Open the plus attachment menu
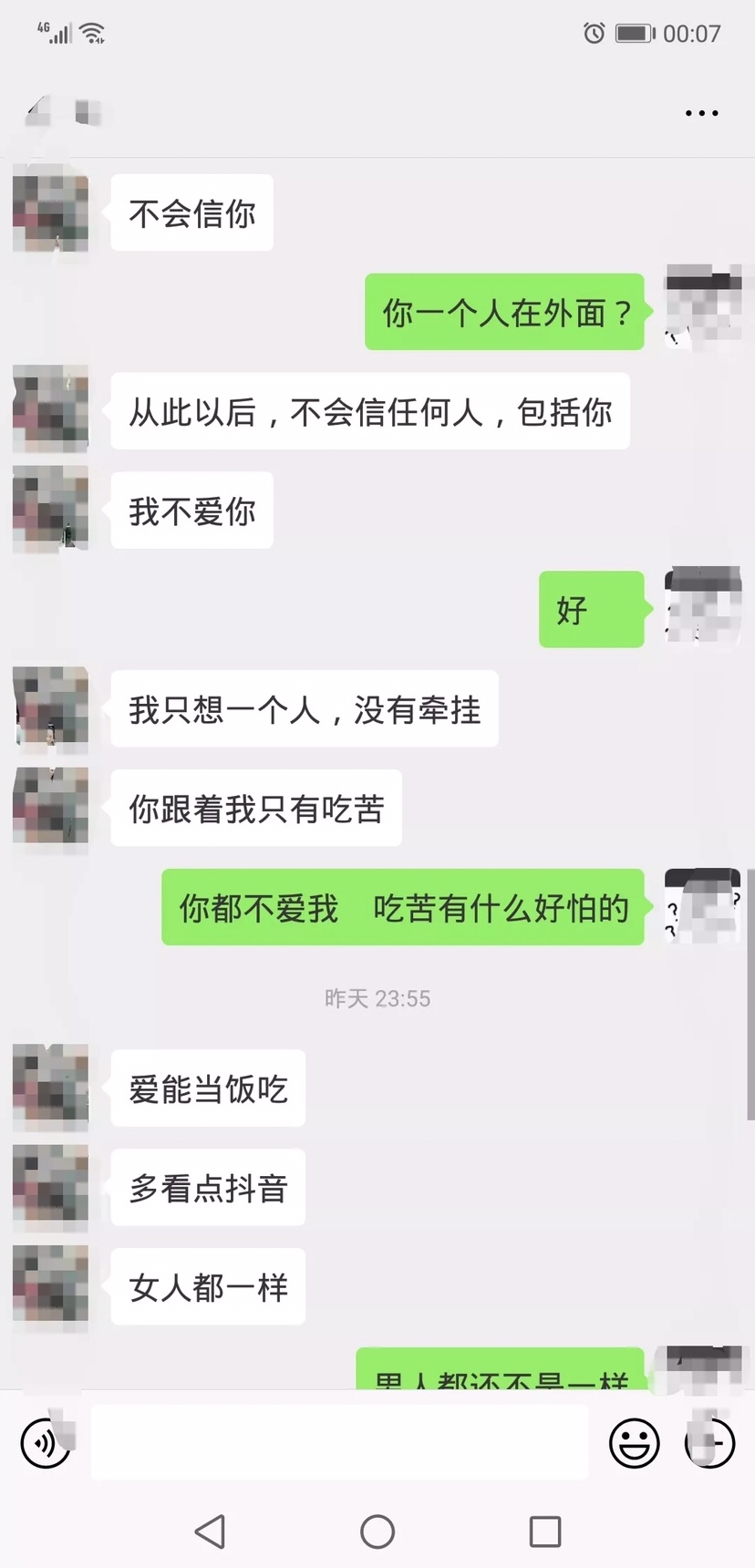Viewport: 755px width, 1568px height. [709, 1443]
